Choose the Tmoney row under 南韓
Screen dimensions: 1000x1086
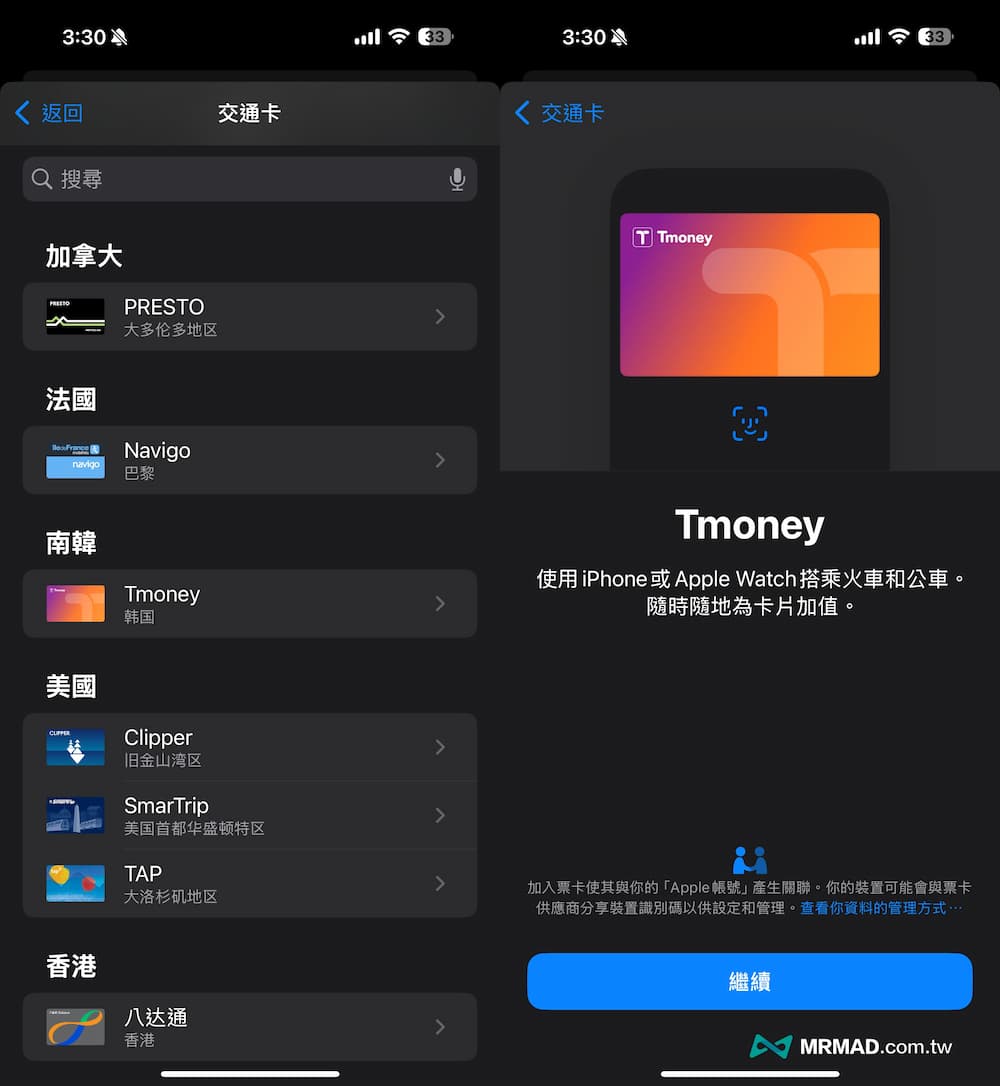(x=250, y=604)
